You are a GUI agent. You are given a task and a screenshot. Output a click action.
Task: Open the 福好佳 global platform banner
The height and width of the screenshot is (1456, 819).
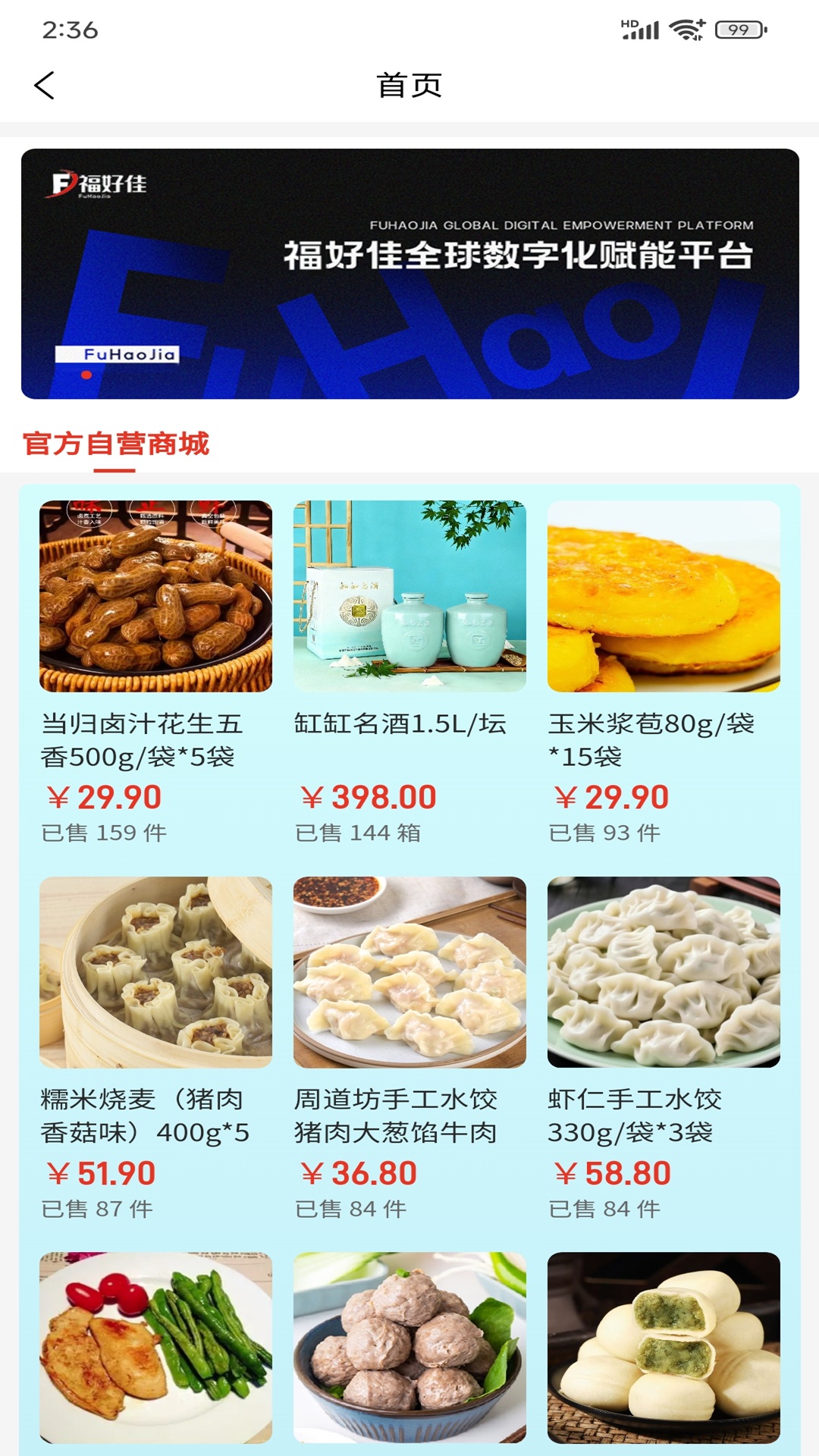pyautogui.click(x=409, y=274)
